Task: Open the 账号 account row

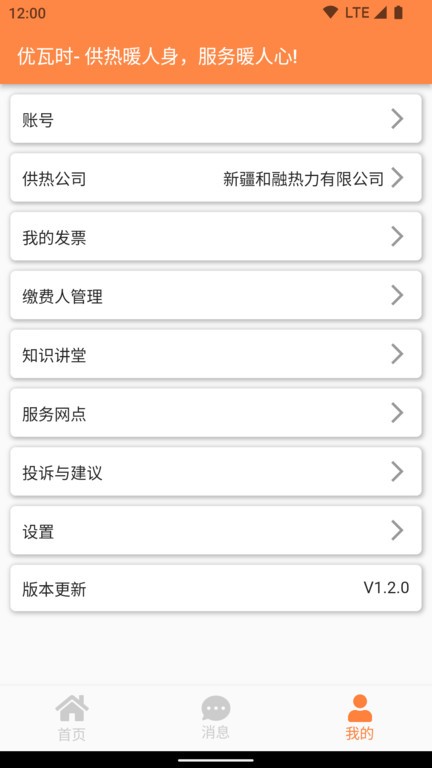Action: pos(216,119)
